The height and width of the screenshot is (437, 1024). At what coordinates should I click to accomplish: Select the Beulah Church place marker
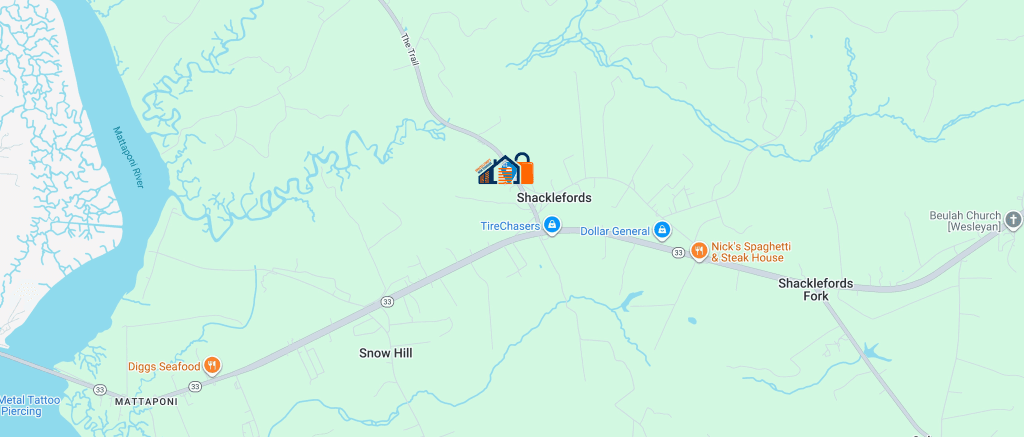(1013, 219)
